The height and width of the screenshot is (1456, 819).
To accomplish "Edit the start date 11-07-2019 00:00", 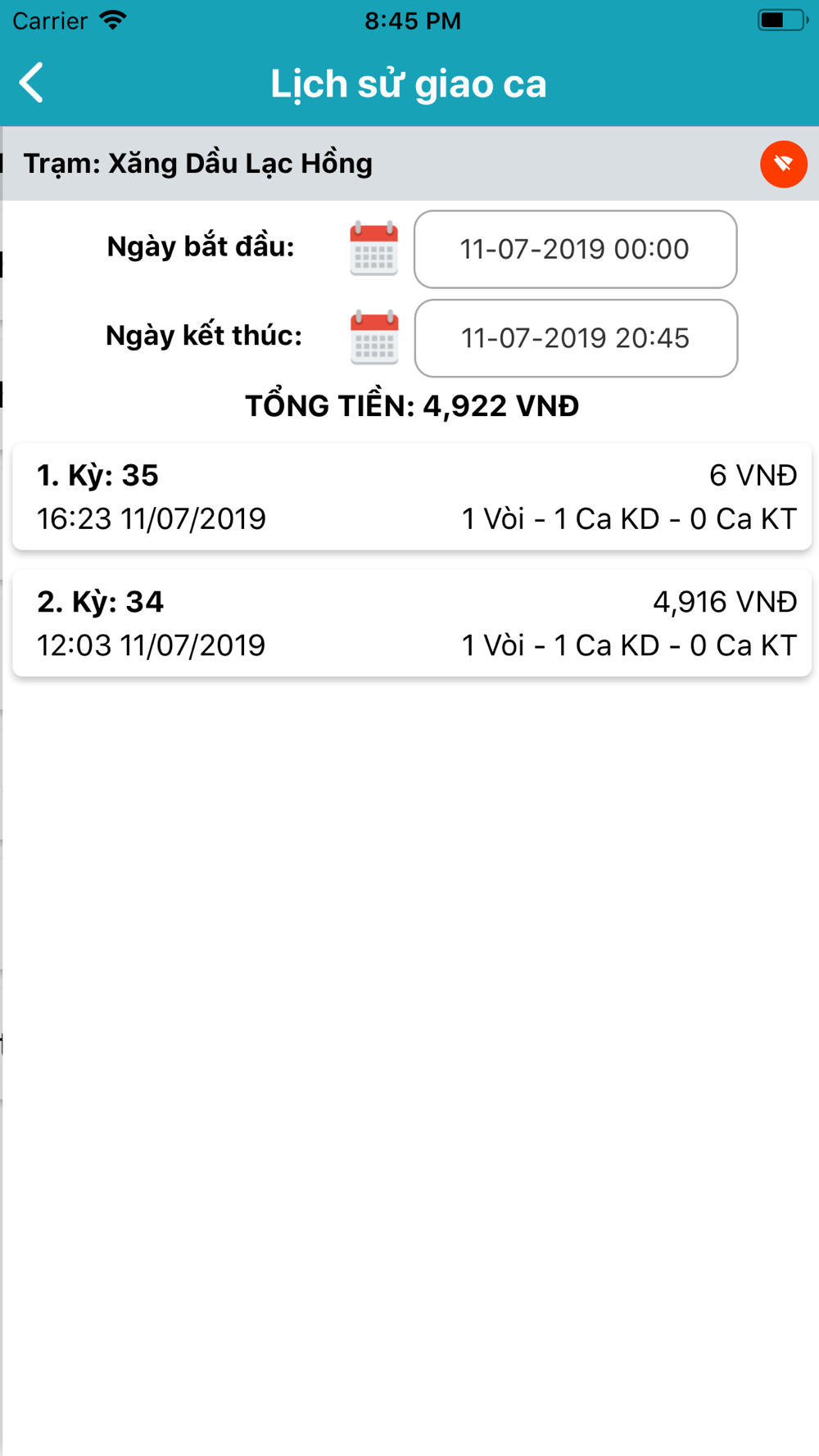I will point(575,249).
